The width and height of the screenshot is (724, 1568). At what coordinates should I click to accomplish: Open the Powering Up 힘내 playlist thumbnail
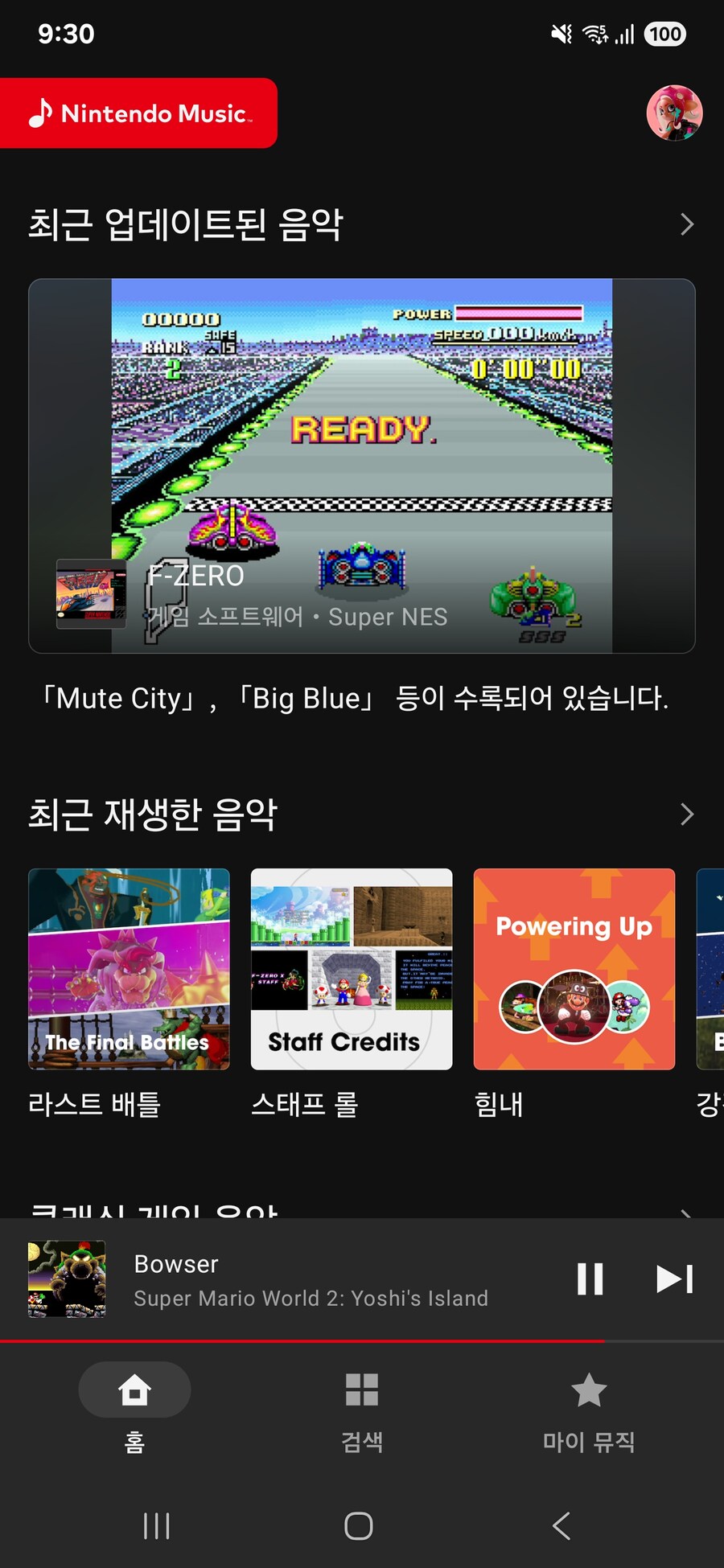pyautogui.click(x=574, y=969)
